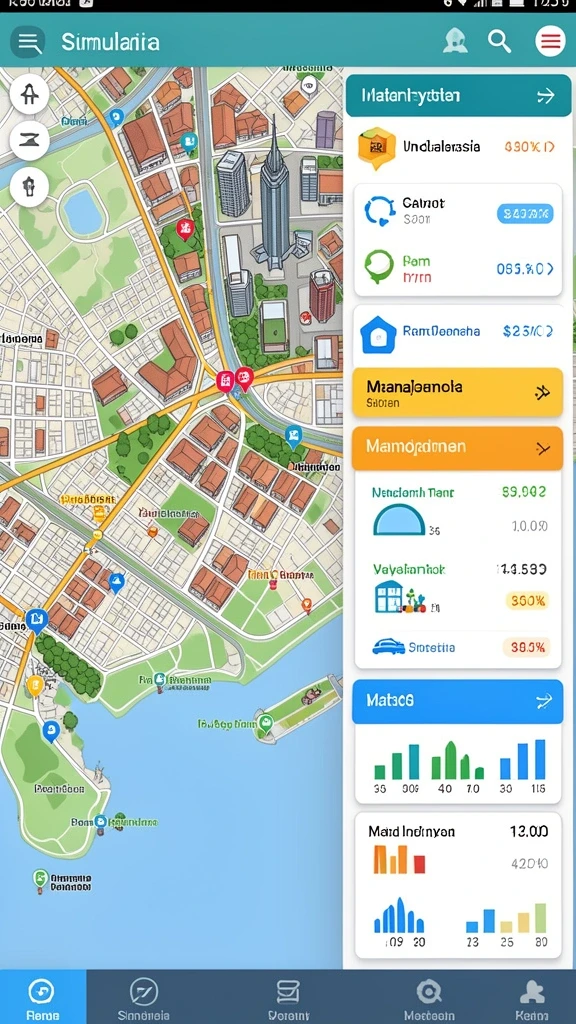Tap the lowest white round map button

[29, 187]
